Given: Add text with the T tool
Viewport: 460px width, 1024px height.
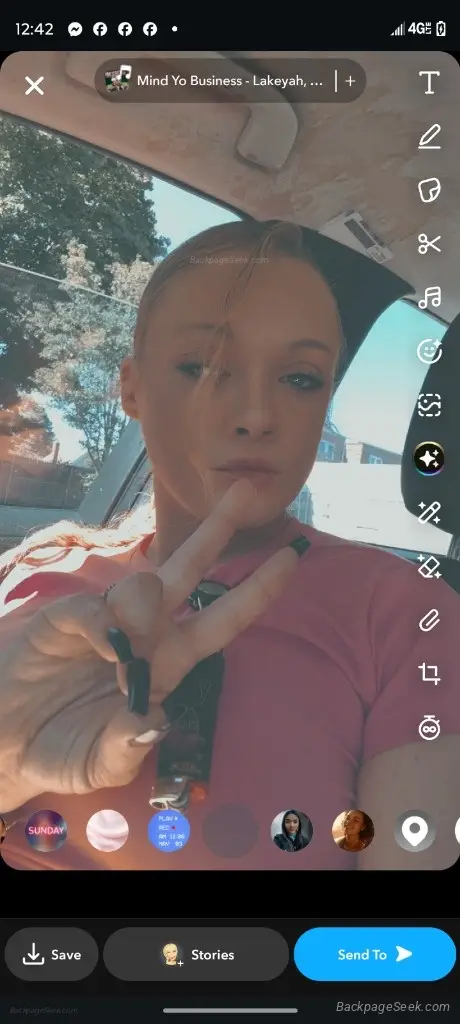Looking at the screenshot, I should (x=429, y=83).
